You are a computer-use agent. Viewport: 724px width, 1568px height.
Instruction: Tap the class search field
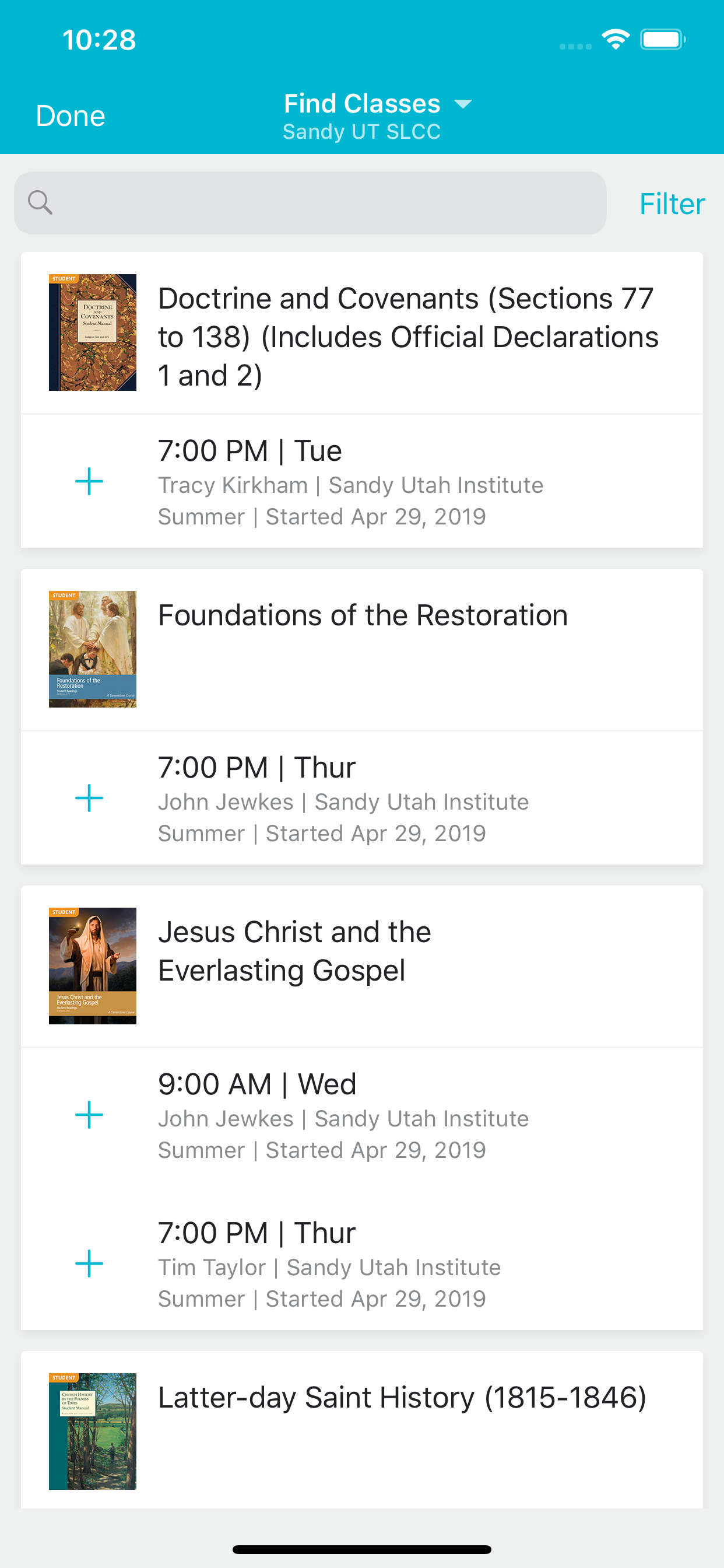[x=310, y=202]
